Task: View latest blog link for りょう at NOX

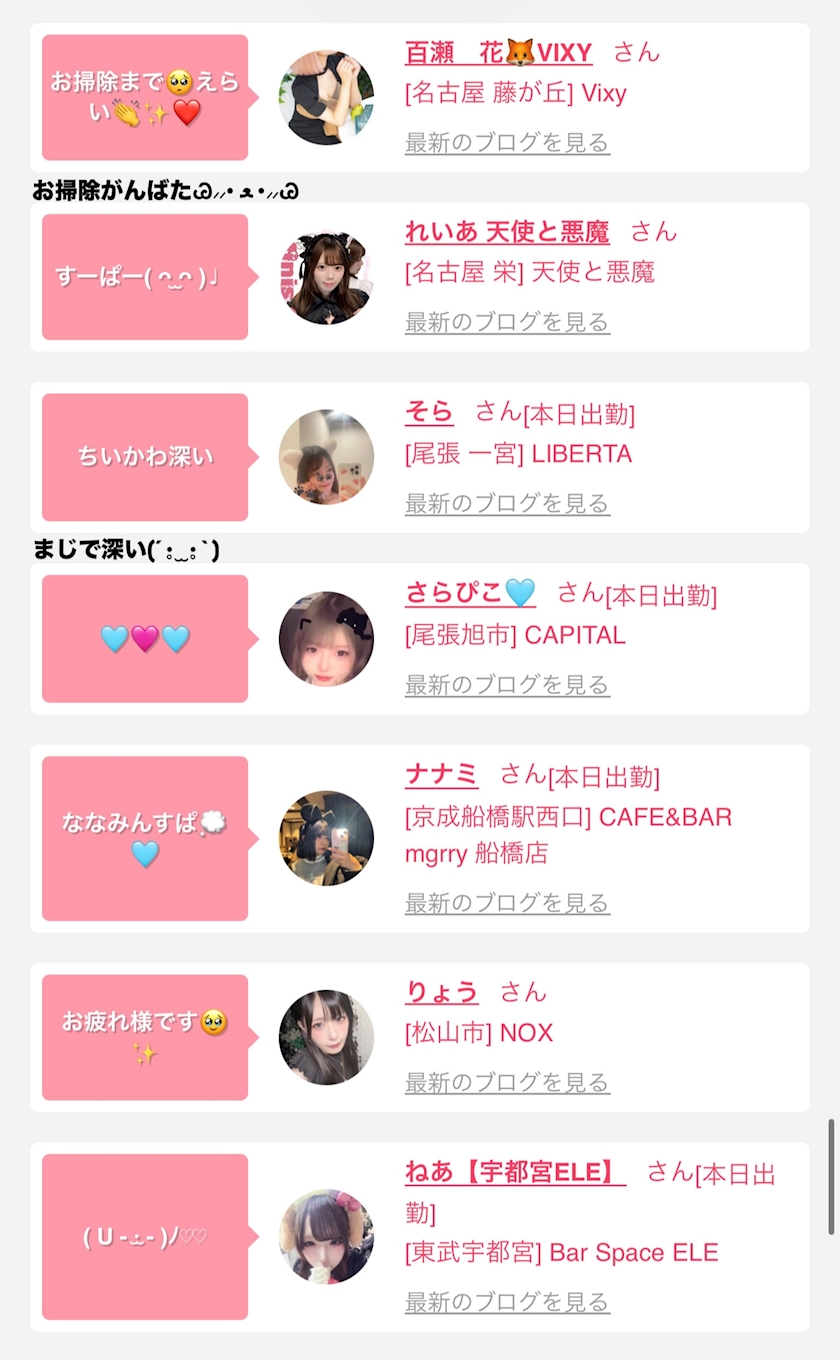Action: 507,1082
